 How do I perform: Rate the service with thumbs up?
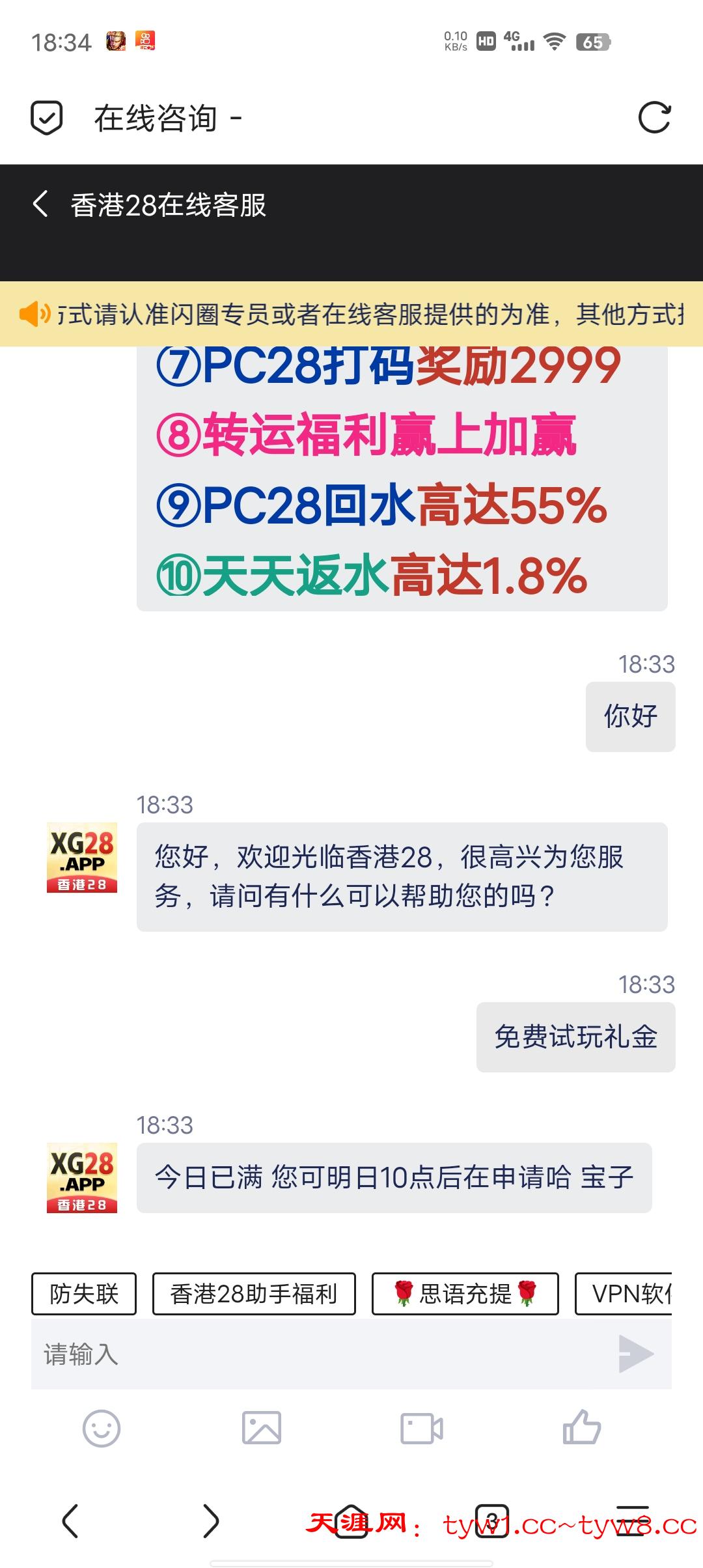click(x=581, y=1427)
